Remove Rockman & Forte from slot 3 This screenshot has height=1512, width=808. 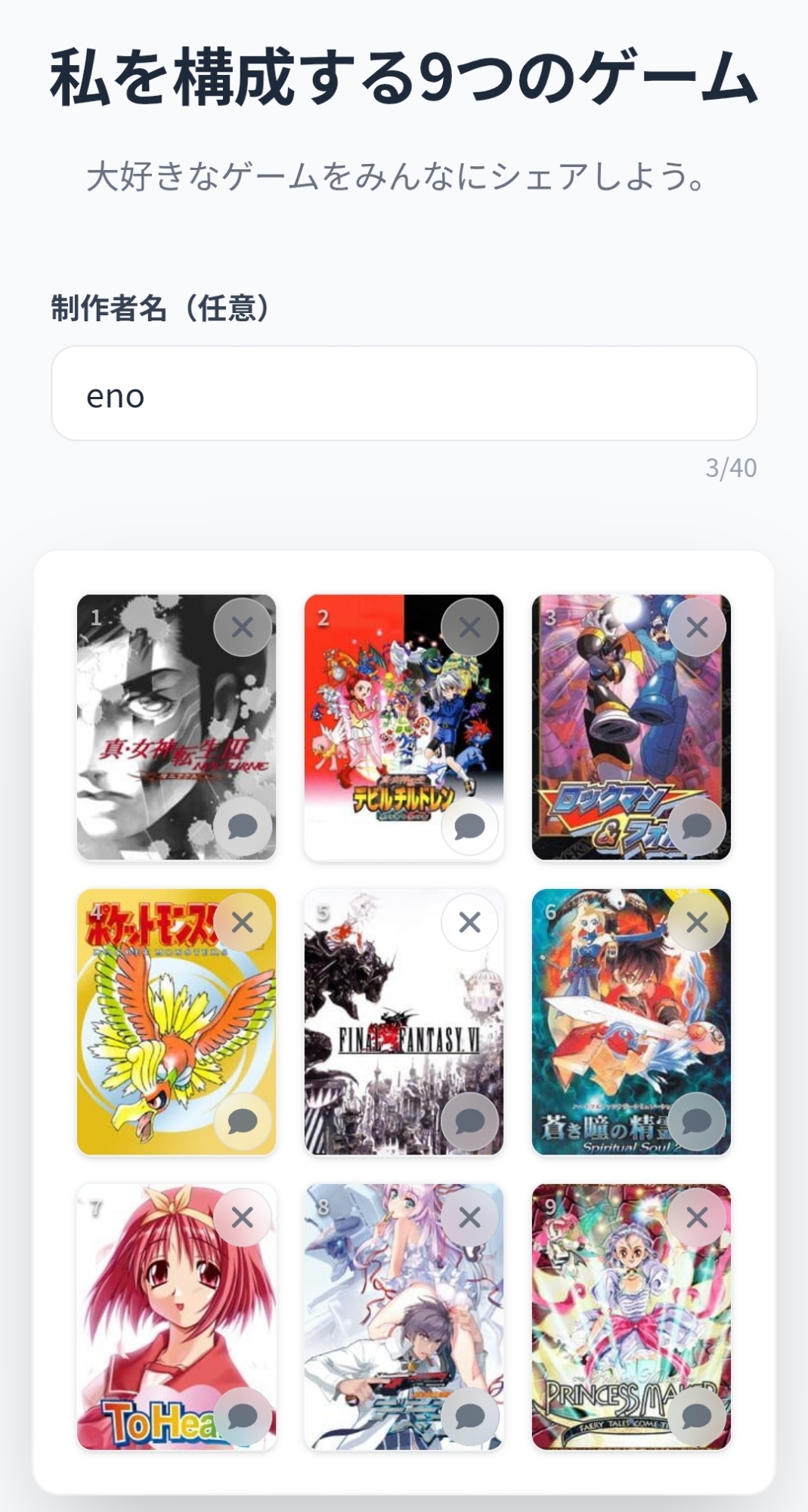click(x=697, y=627)
